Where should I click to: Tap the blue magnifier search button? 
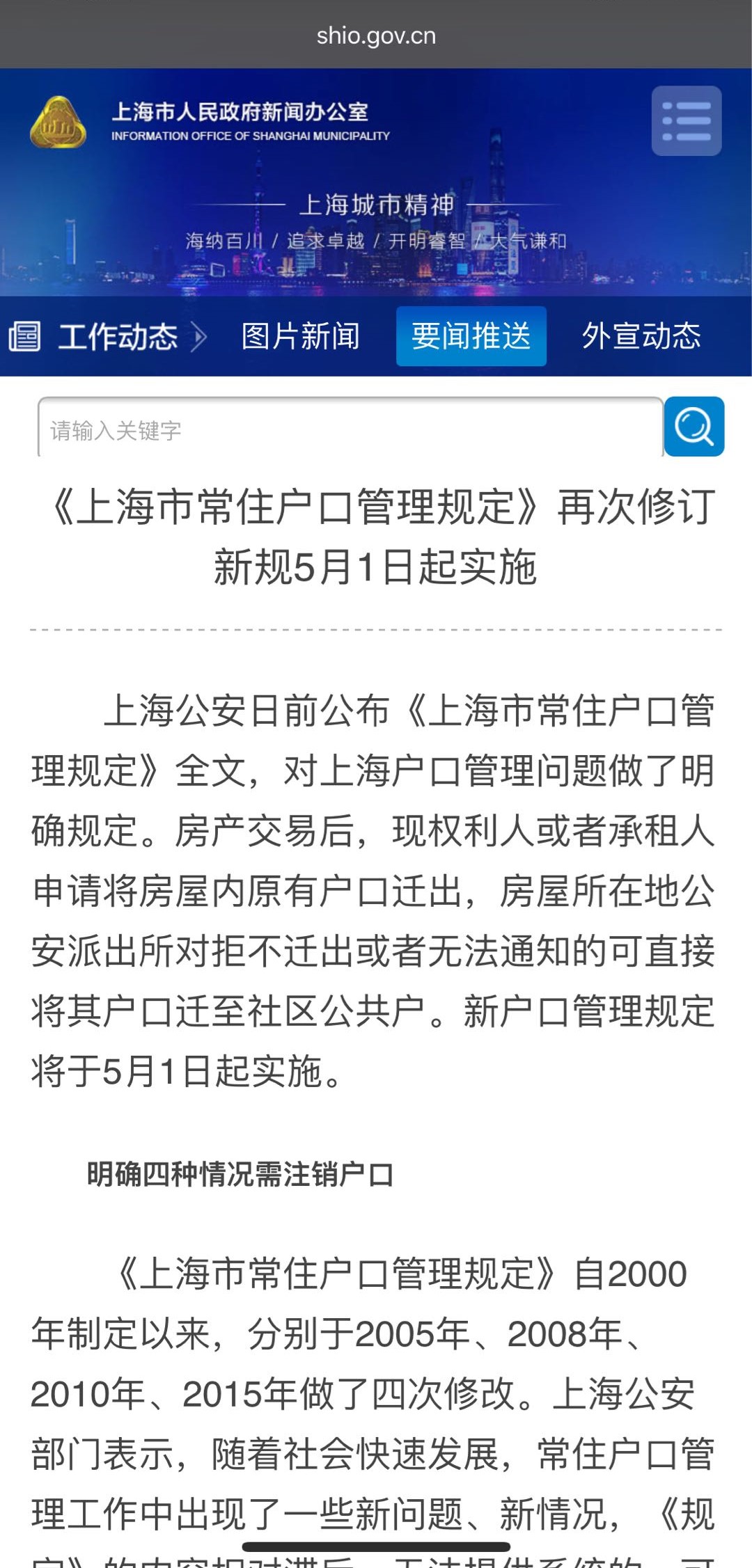[694, 427]
